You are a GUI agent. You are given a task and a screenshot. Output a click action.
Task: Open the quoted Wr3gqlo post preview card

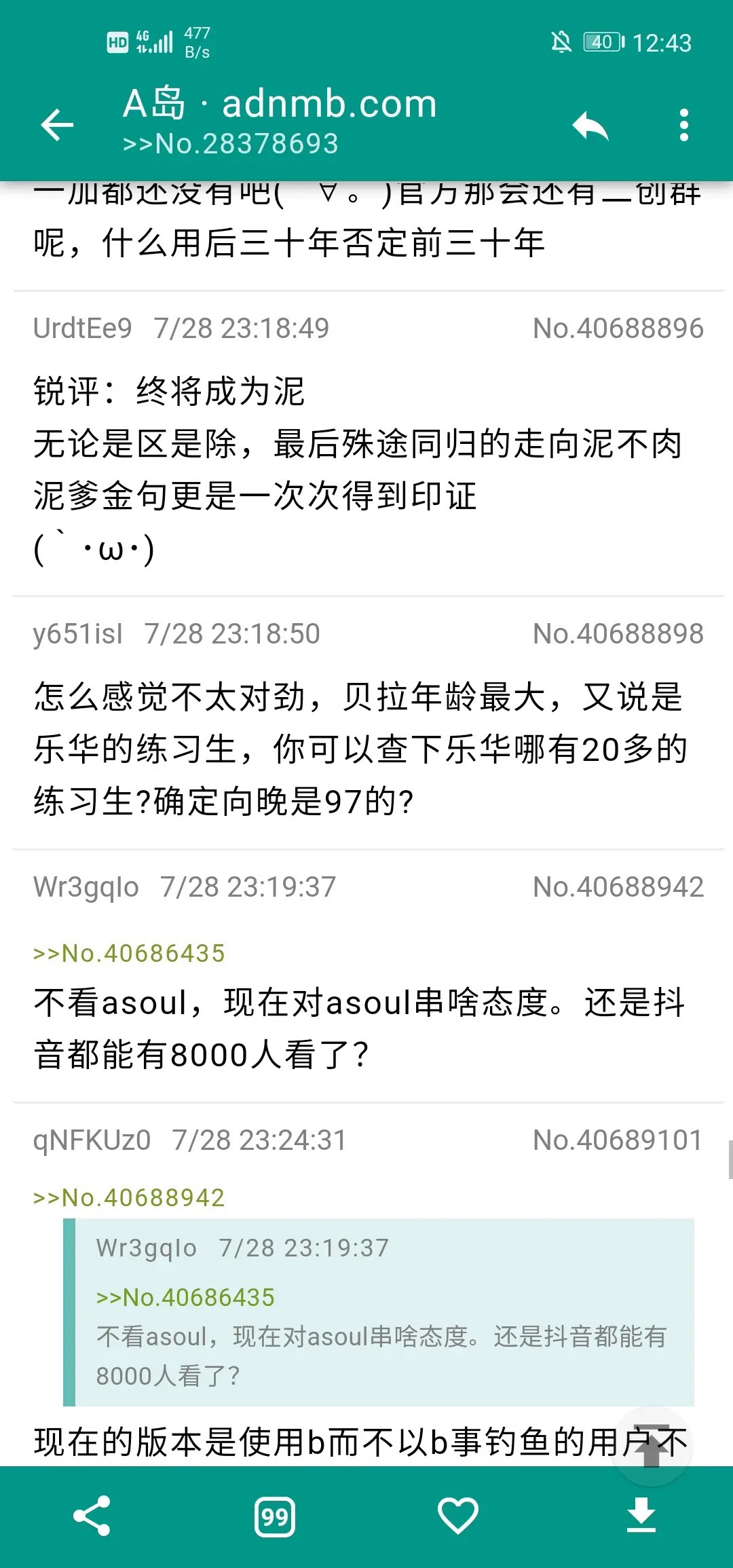[x=379, y=1312]
